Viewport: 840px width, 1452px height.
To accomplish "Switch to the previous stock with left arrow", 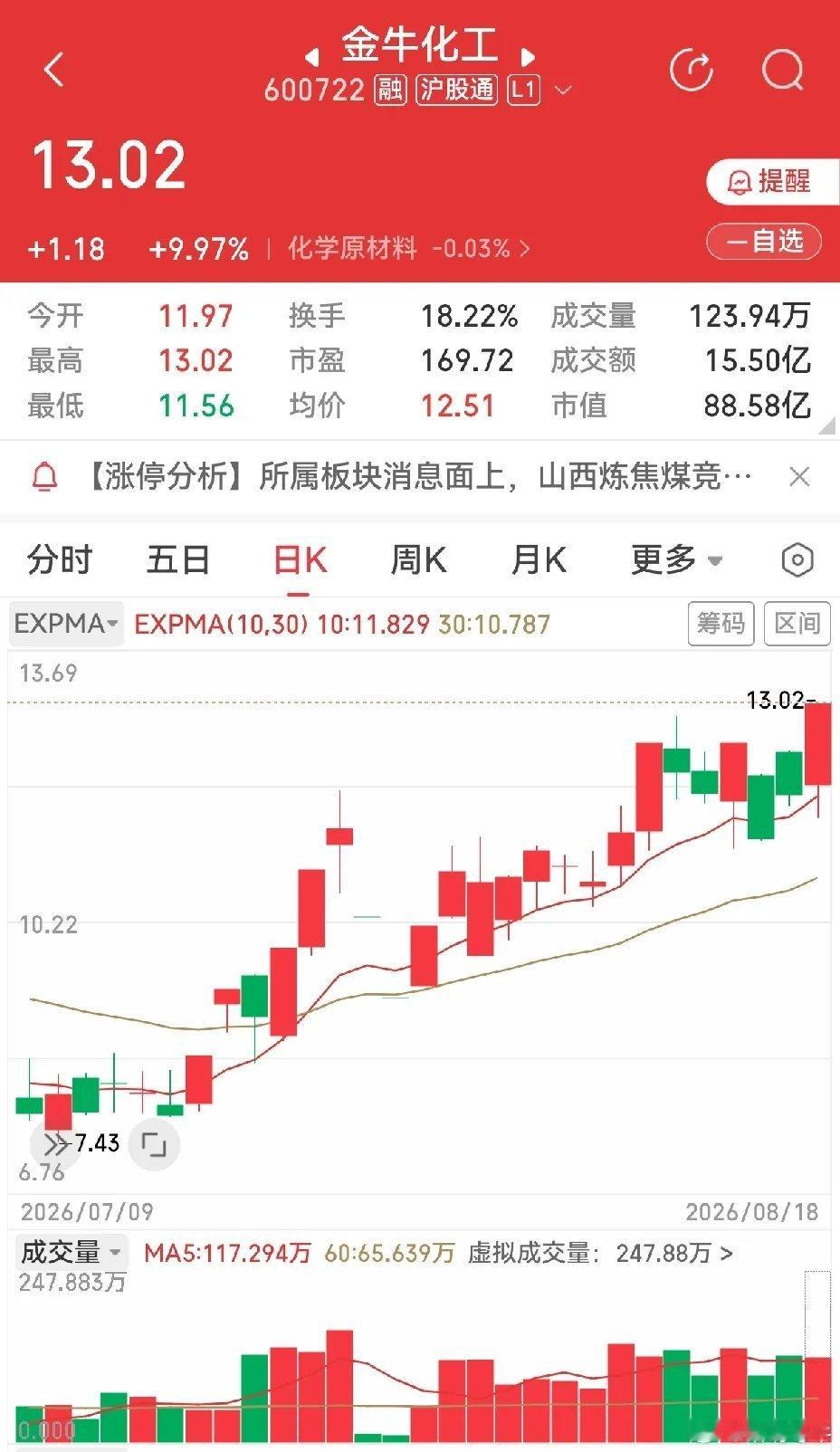I will 311,57.
